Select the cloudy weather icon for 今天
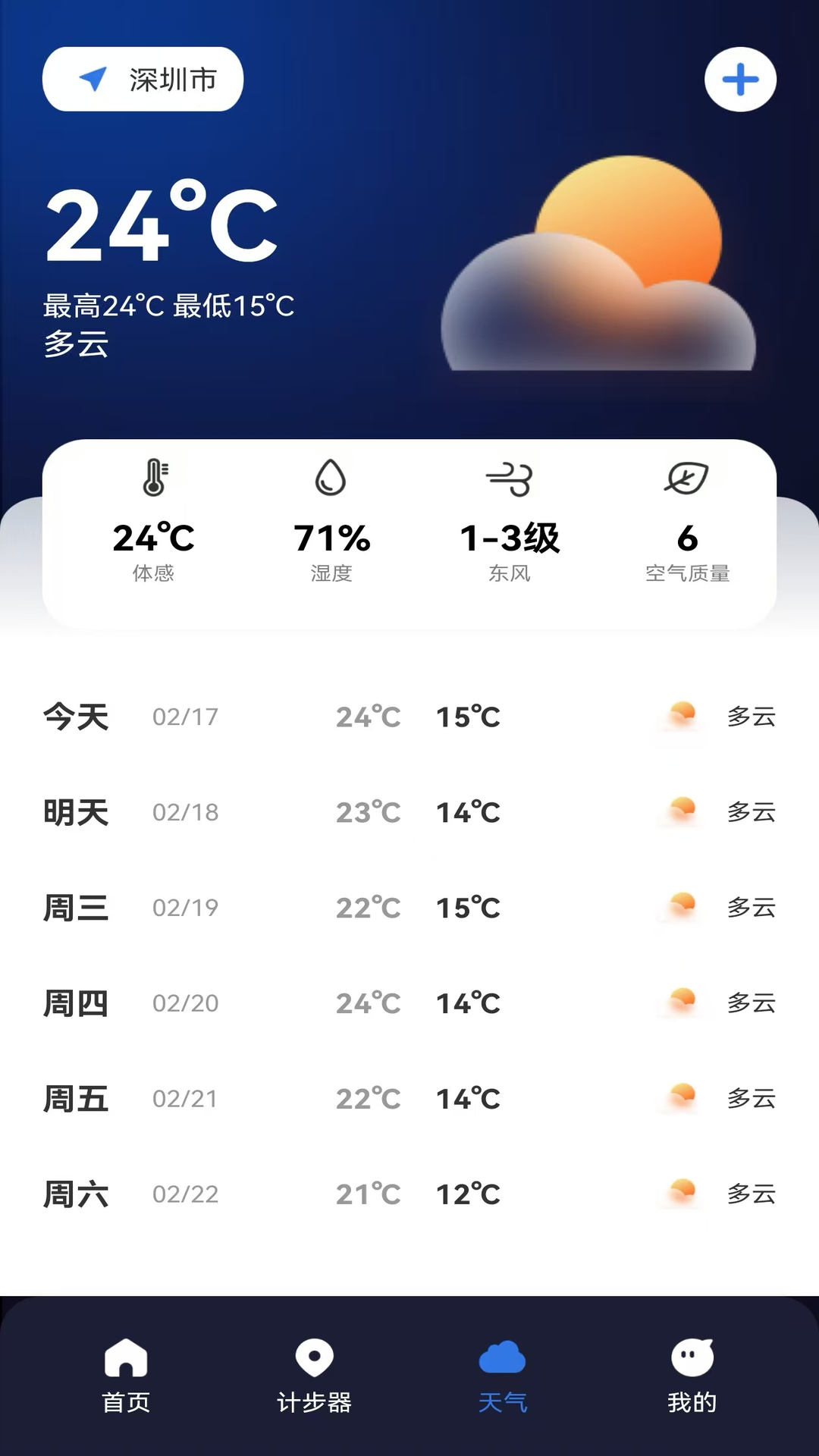The height and width of the screenshot is (1456, 819). (679, 717)
